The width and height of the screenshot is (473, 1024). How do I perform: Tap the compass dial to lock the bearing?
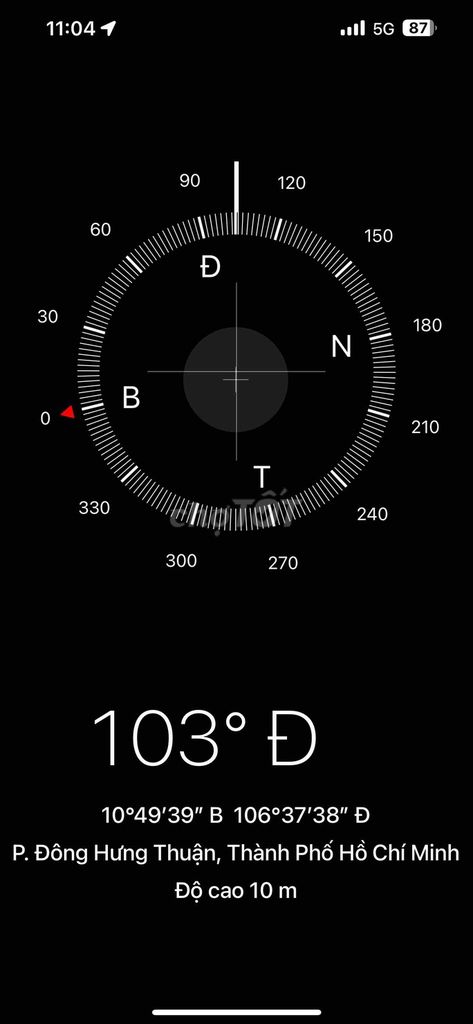point(236,371)
